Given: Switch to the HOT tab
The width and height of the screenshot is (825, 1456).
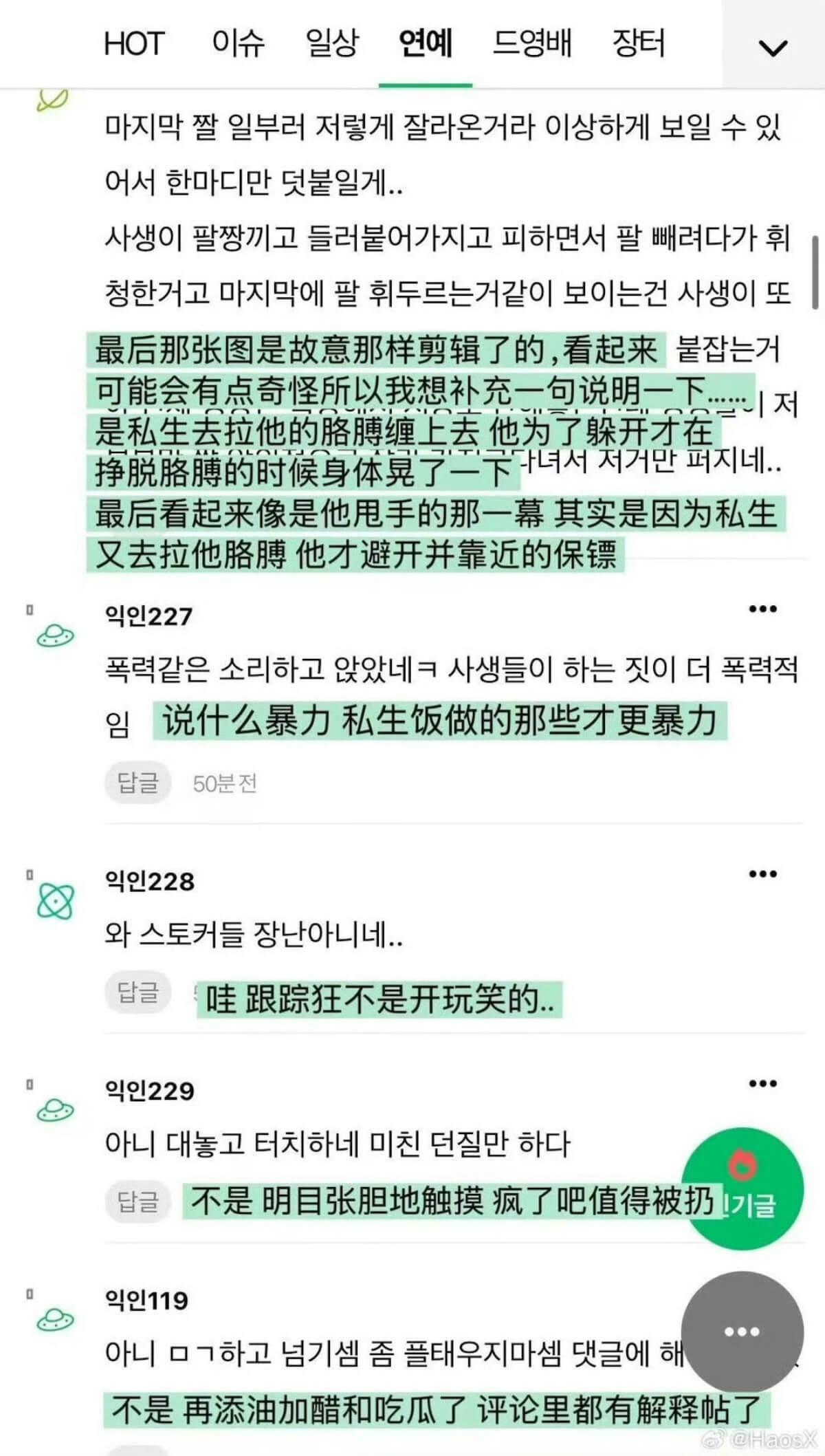Looking at the screenshot, I should (x=133, y=43).
